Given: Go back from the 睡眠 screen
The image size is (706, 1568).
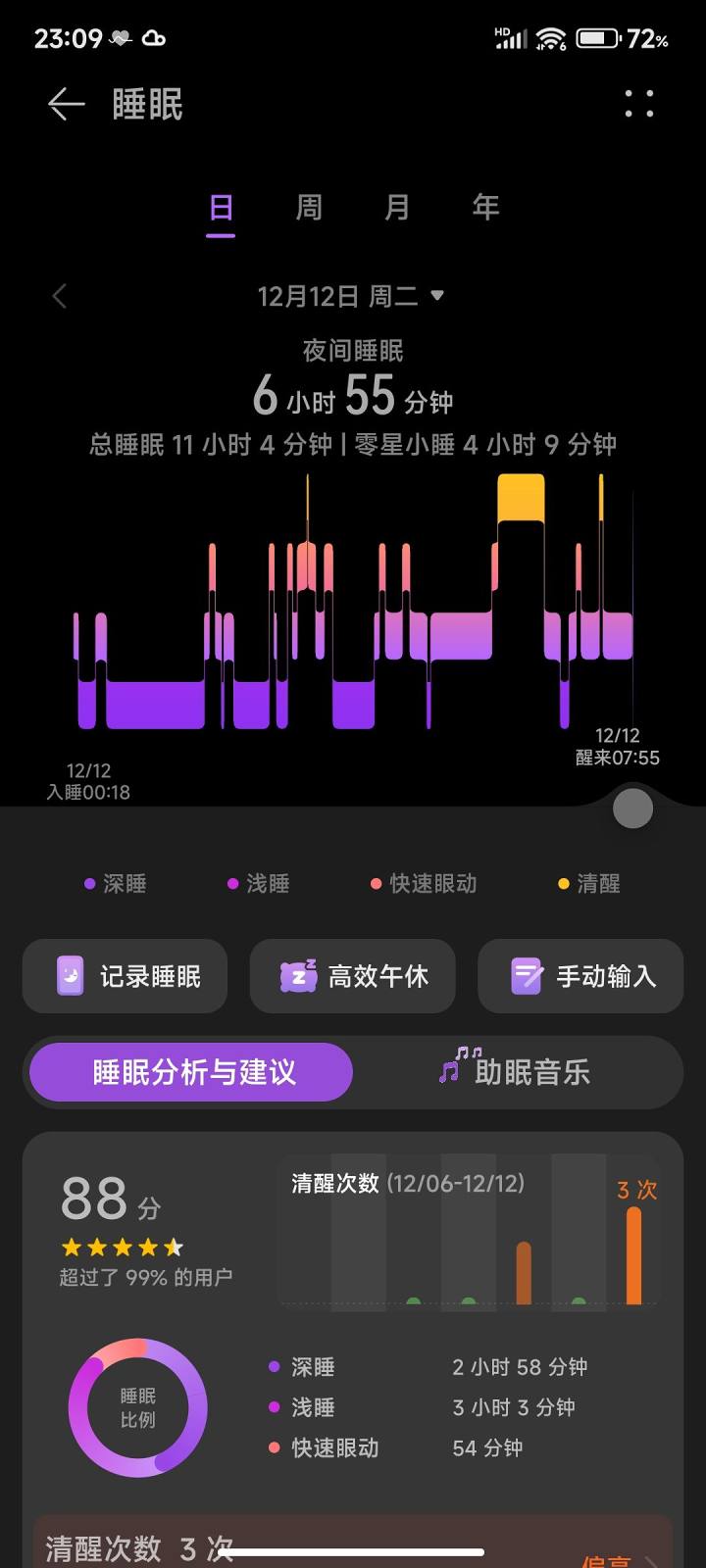Looking at the screenshot, I should tap(66, 104).
